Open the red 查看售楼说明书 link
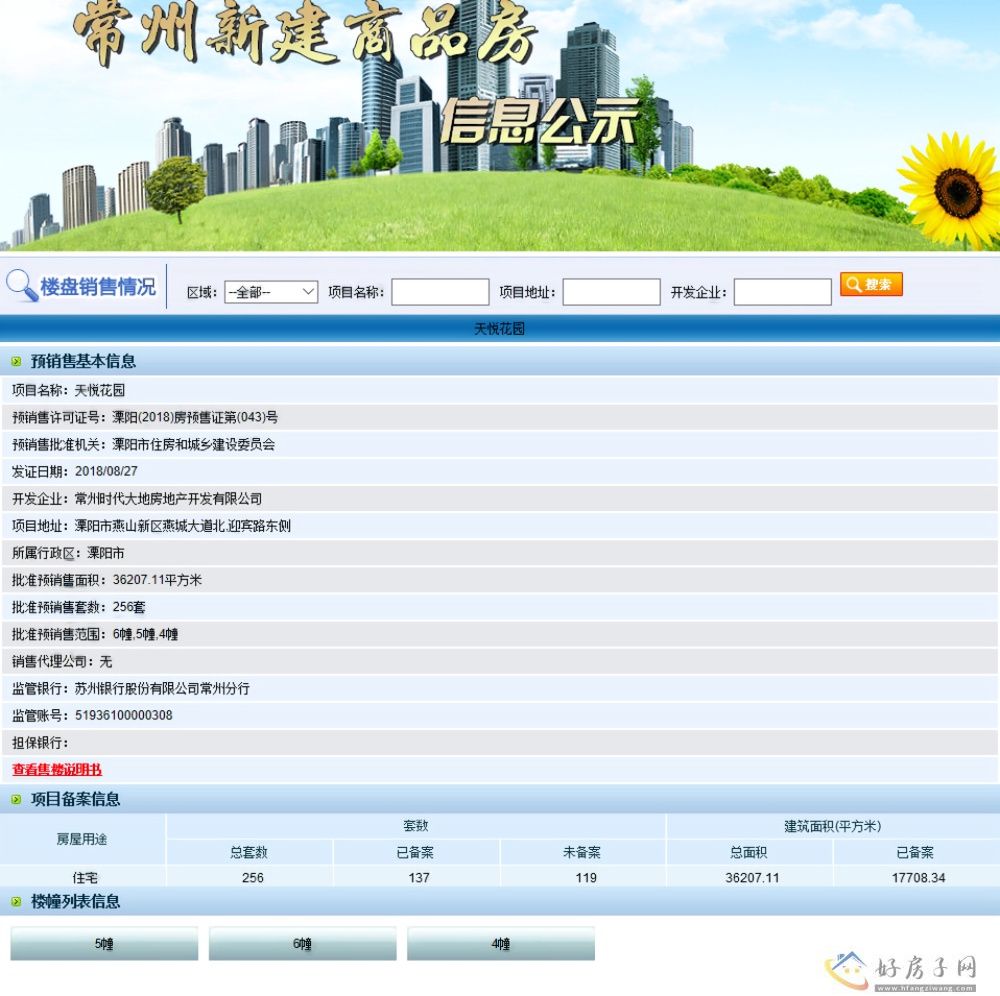The width and height of the screenshot is (1000, 996). pyautogui.click(x=57, y=770)
